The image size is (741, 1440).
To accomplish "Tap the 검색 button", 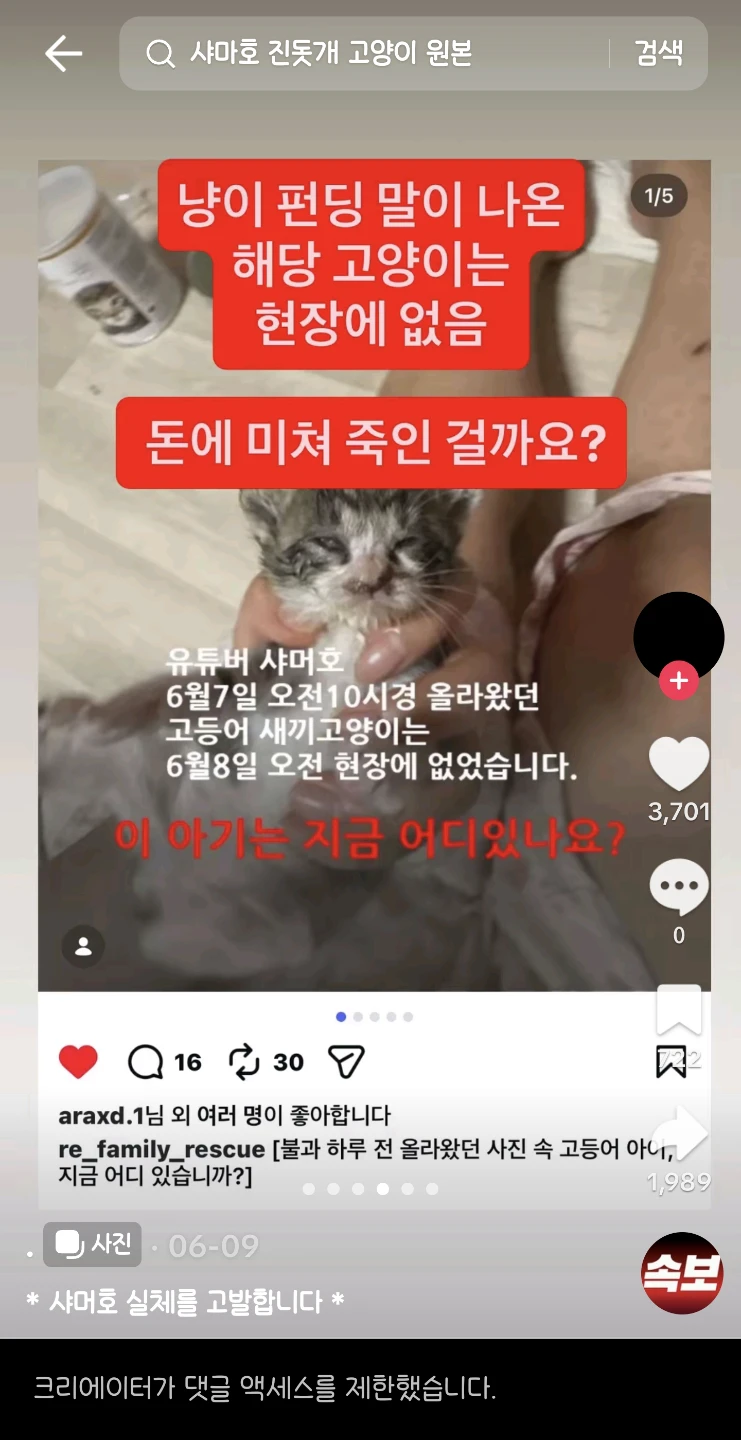I will point(659,53).
